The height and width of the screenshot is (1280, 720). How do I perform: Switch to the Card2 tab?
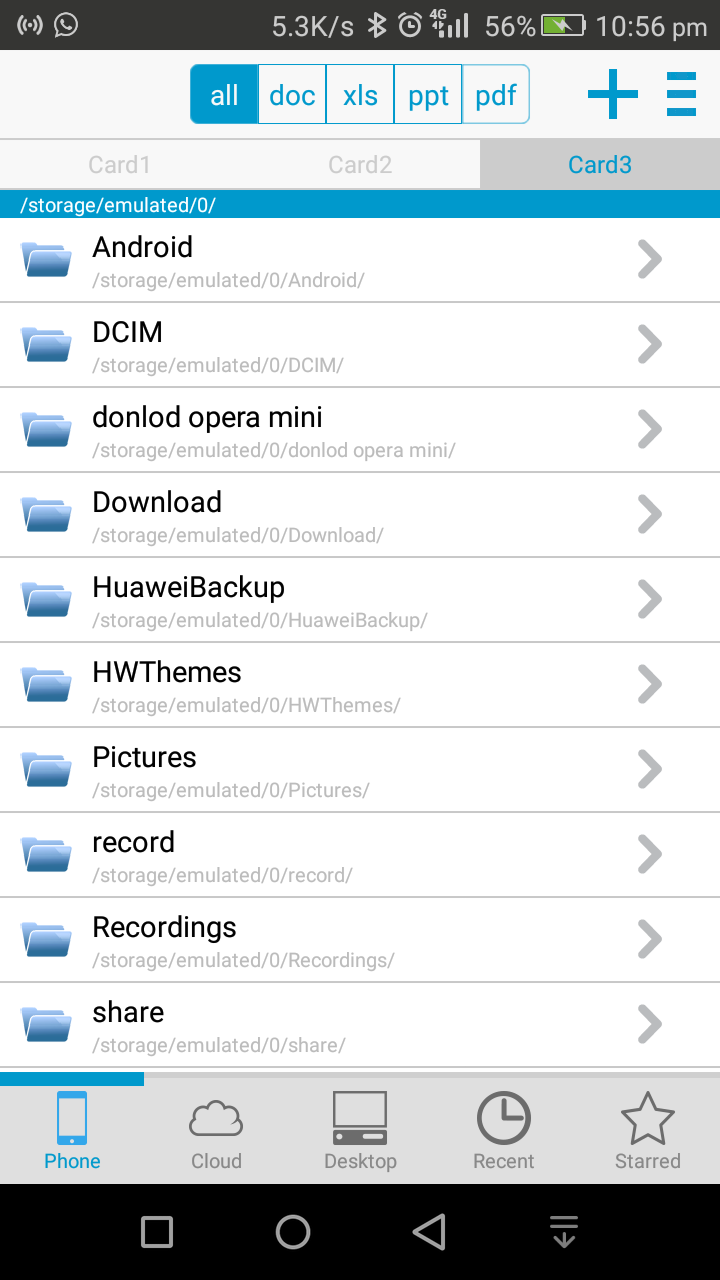click(360, 163)
